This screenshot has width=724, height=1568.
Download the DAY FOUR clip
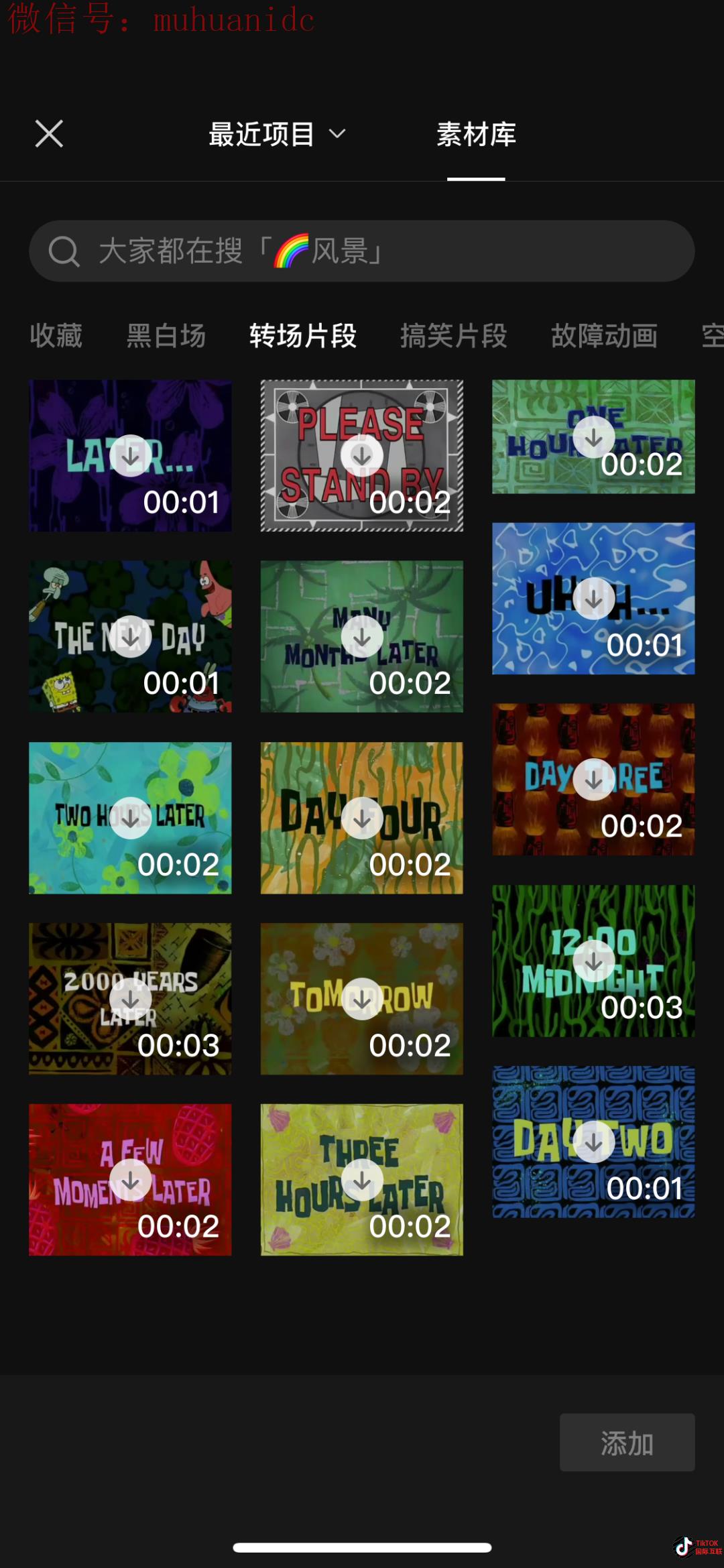pyautogui.click(x=362, y=818)
